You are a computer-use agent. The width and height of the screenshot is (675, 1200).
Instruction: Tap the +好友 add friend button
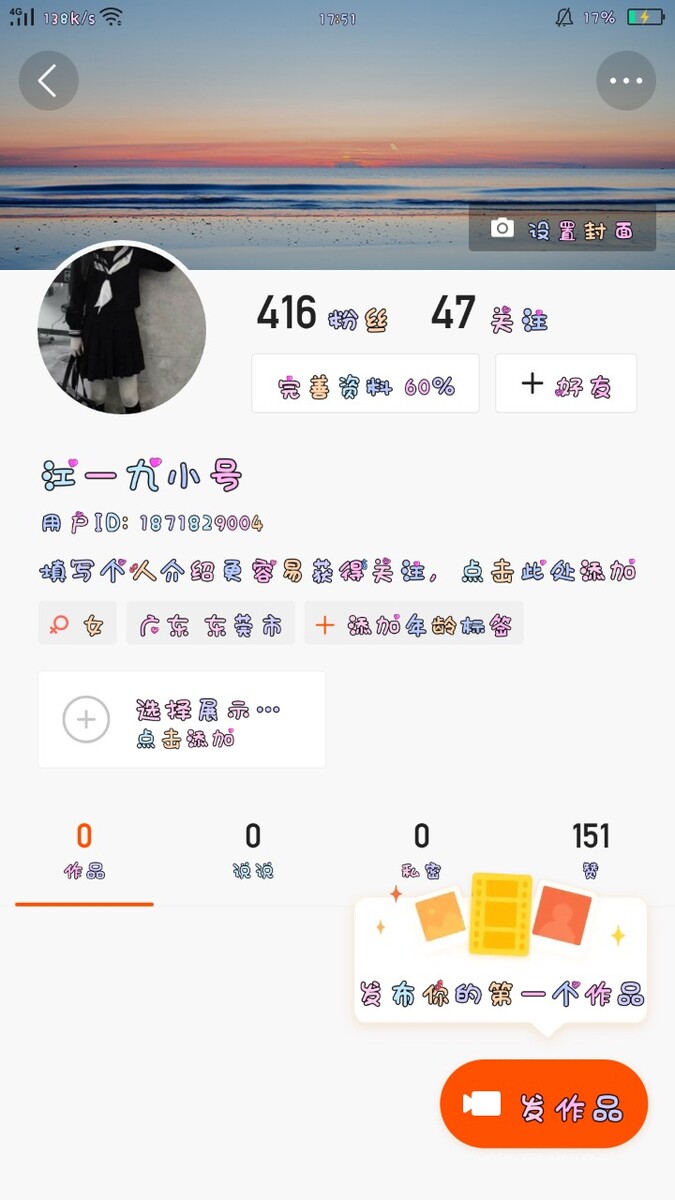(566, 384)
